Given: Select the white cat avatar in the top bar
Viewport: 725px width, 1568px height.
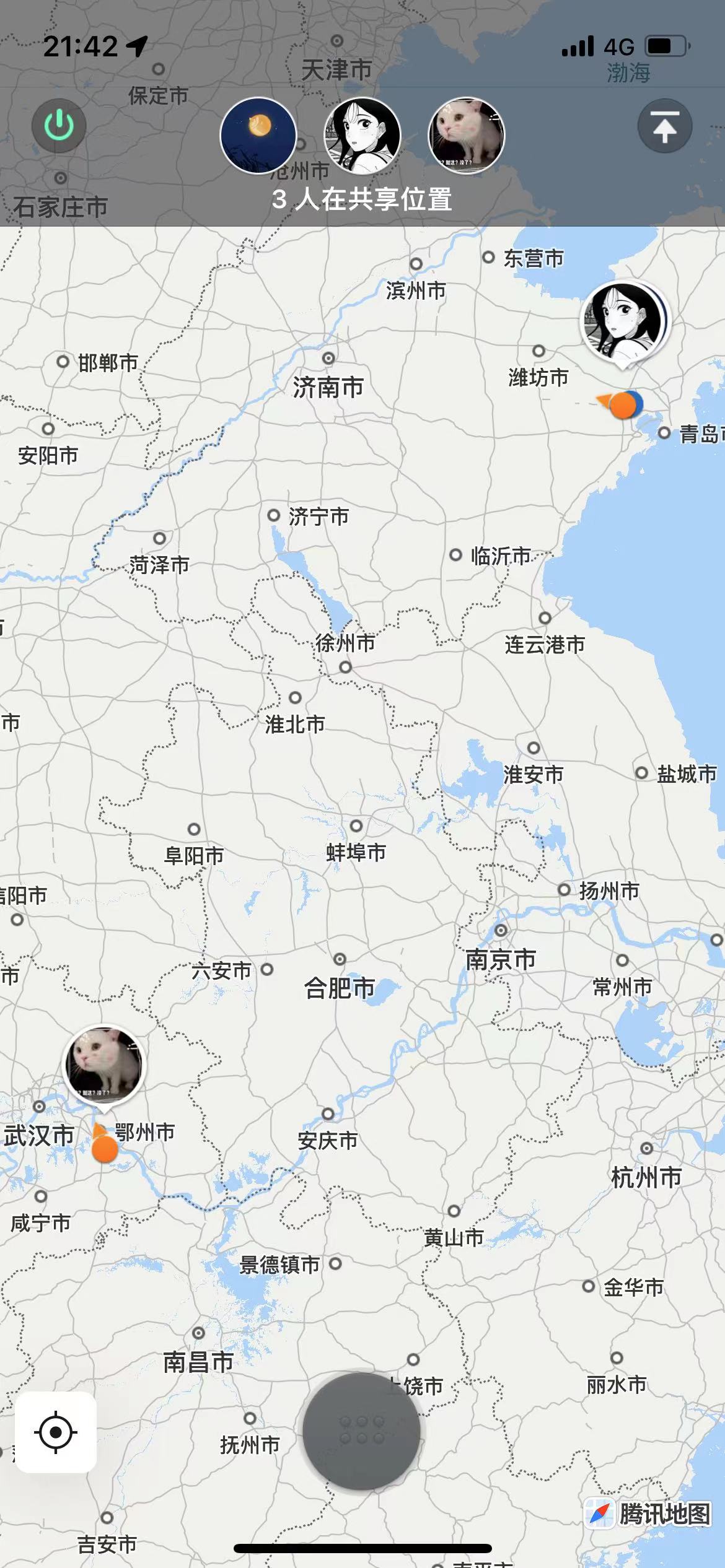Looking at the screenshot, I should [466, 136].
